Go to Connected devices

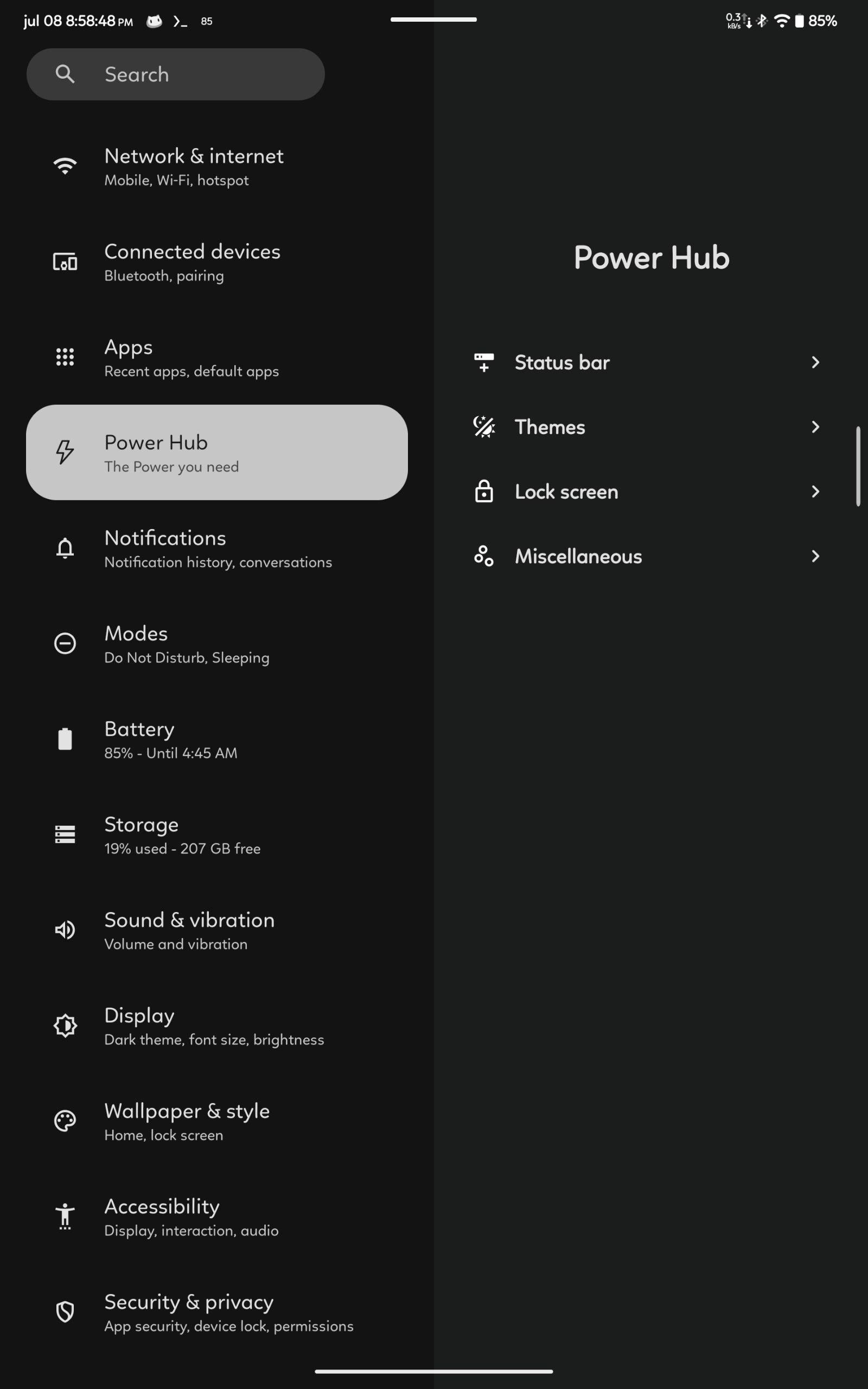pos(217,262)
